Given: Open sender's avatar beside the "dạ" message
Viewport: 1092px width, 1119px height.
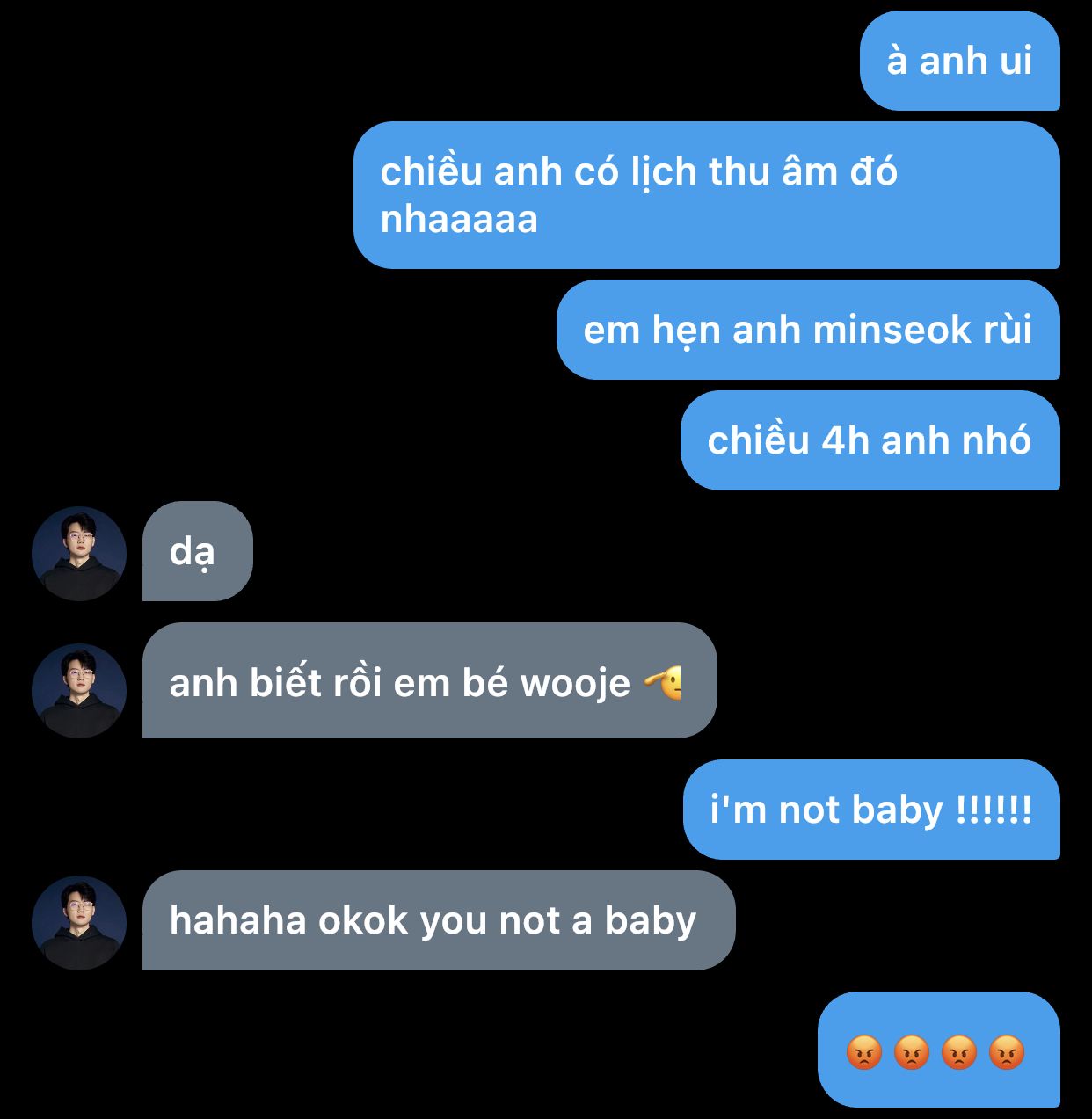Looking at the screenshot, I should point(79,554).
